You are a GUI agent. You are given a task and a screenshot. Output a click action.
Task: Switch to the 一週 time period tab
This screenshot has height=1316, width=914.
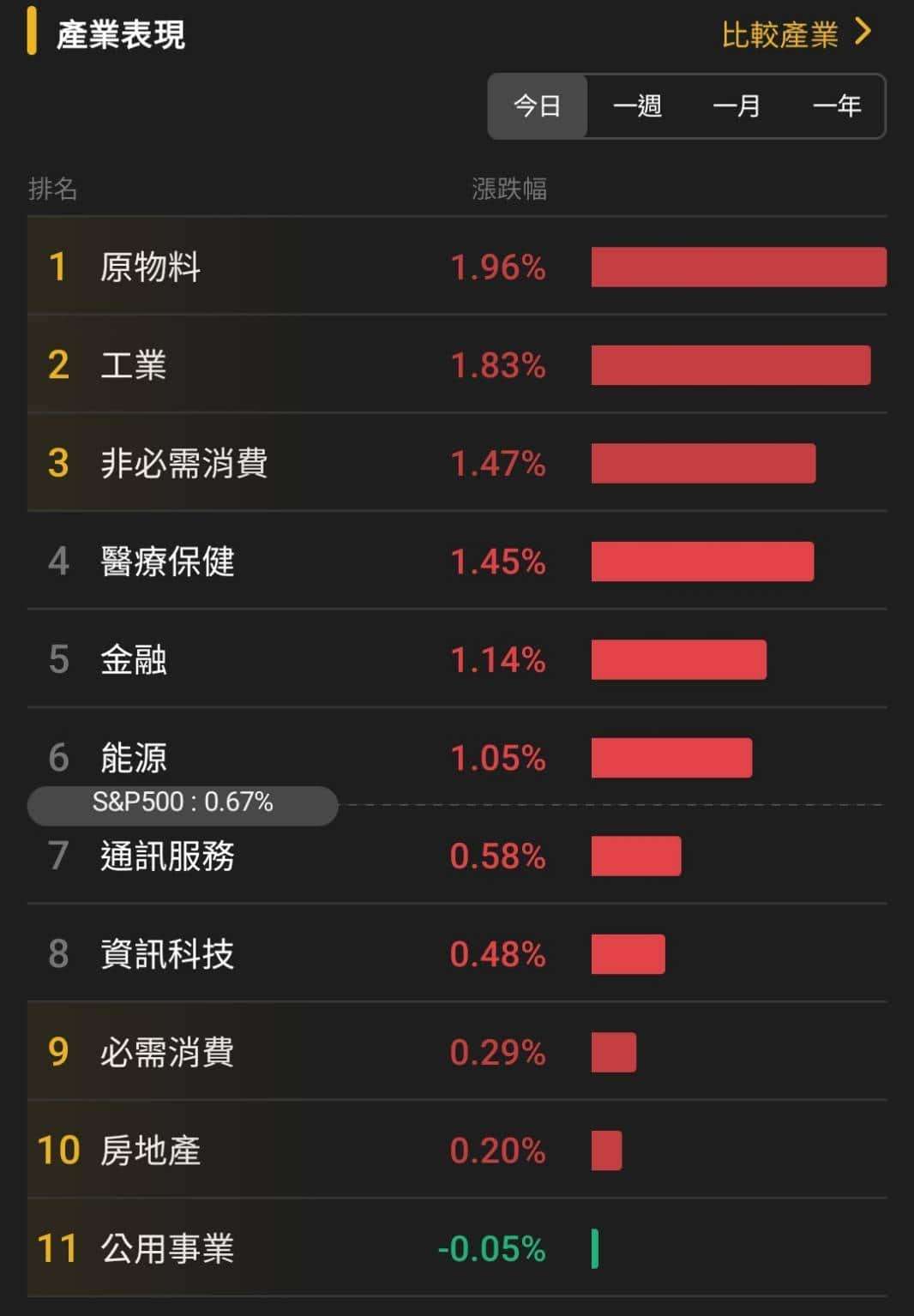638,105
